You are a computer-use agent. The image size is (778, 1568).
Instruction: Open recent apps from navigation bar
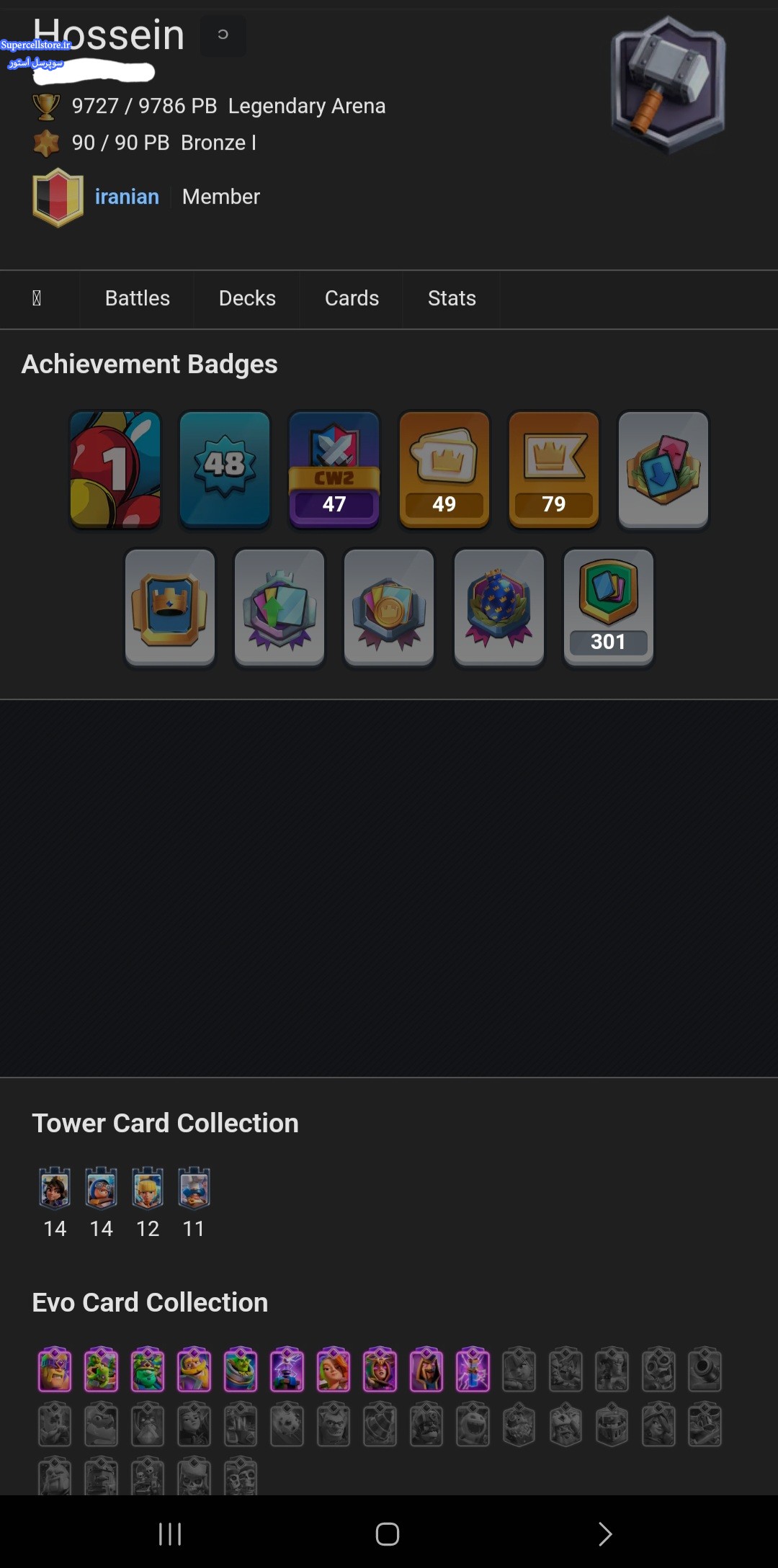click(170, 1534)
